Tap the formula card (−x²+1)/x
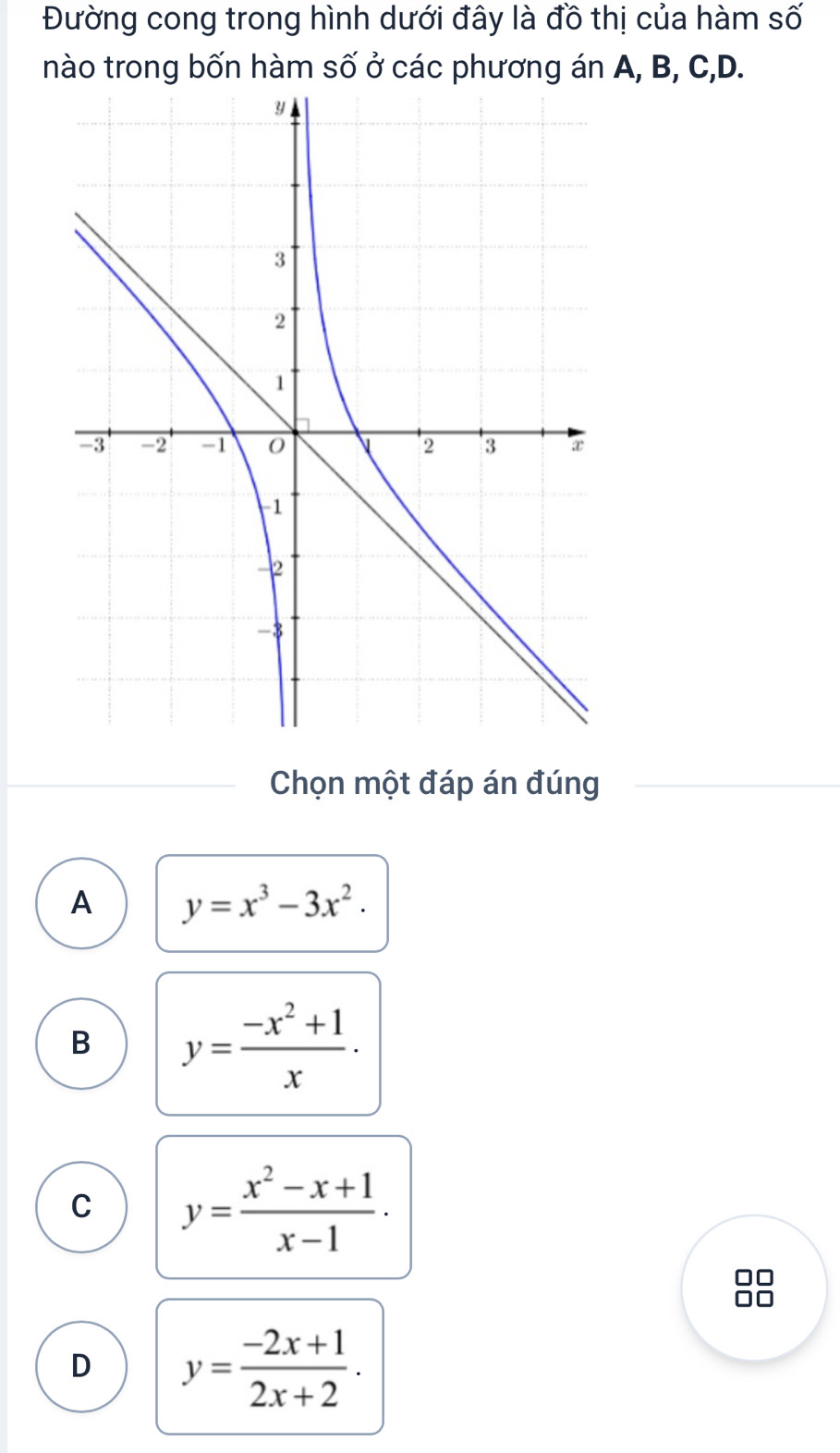Screen dimensions: 840x1453 point(268,1044)
